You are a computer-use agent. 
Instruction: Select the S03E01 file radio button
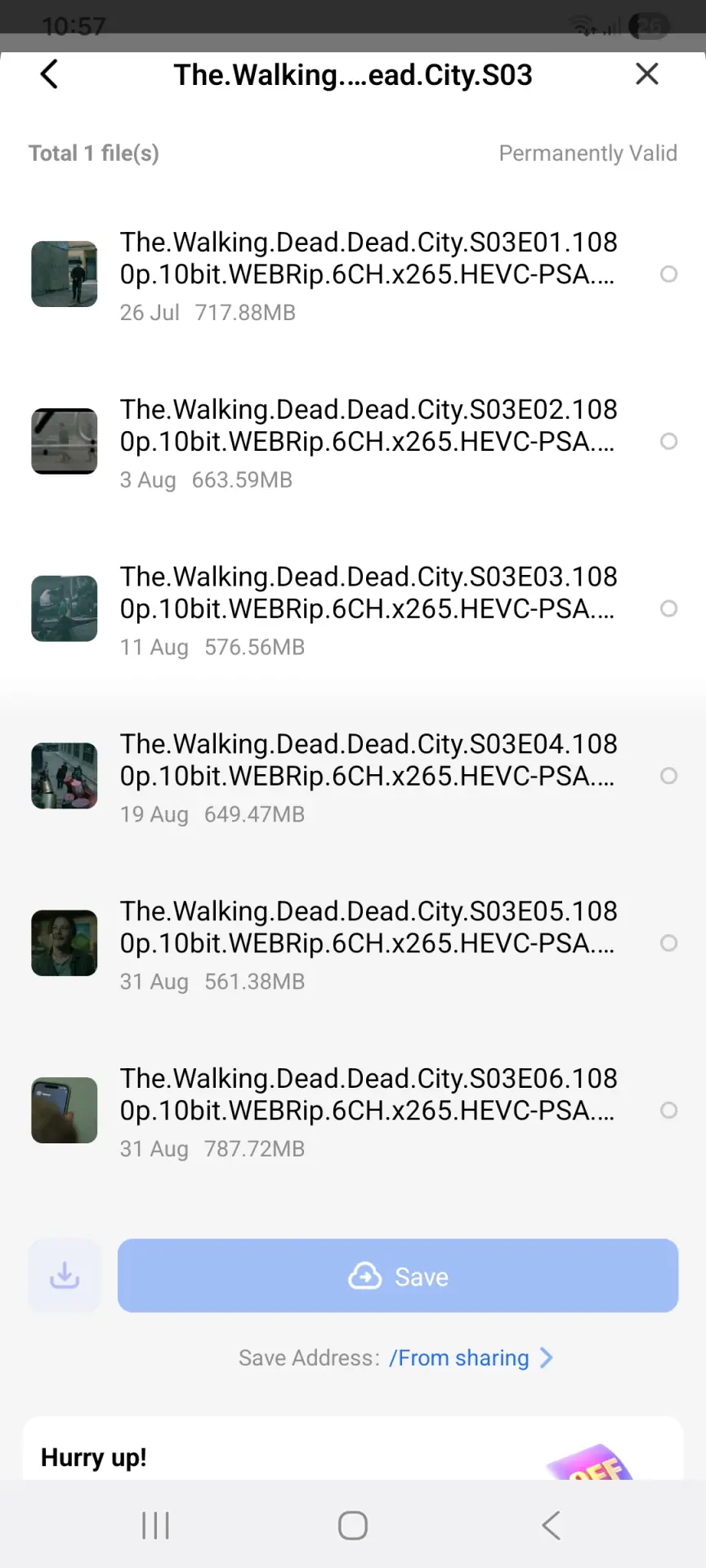(668, 274)
